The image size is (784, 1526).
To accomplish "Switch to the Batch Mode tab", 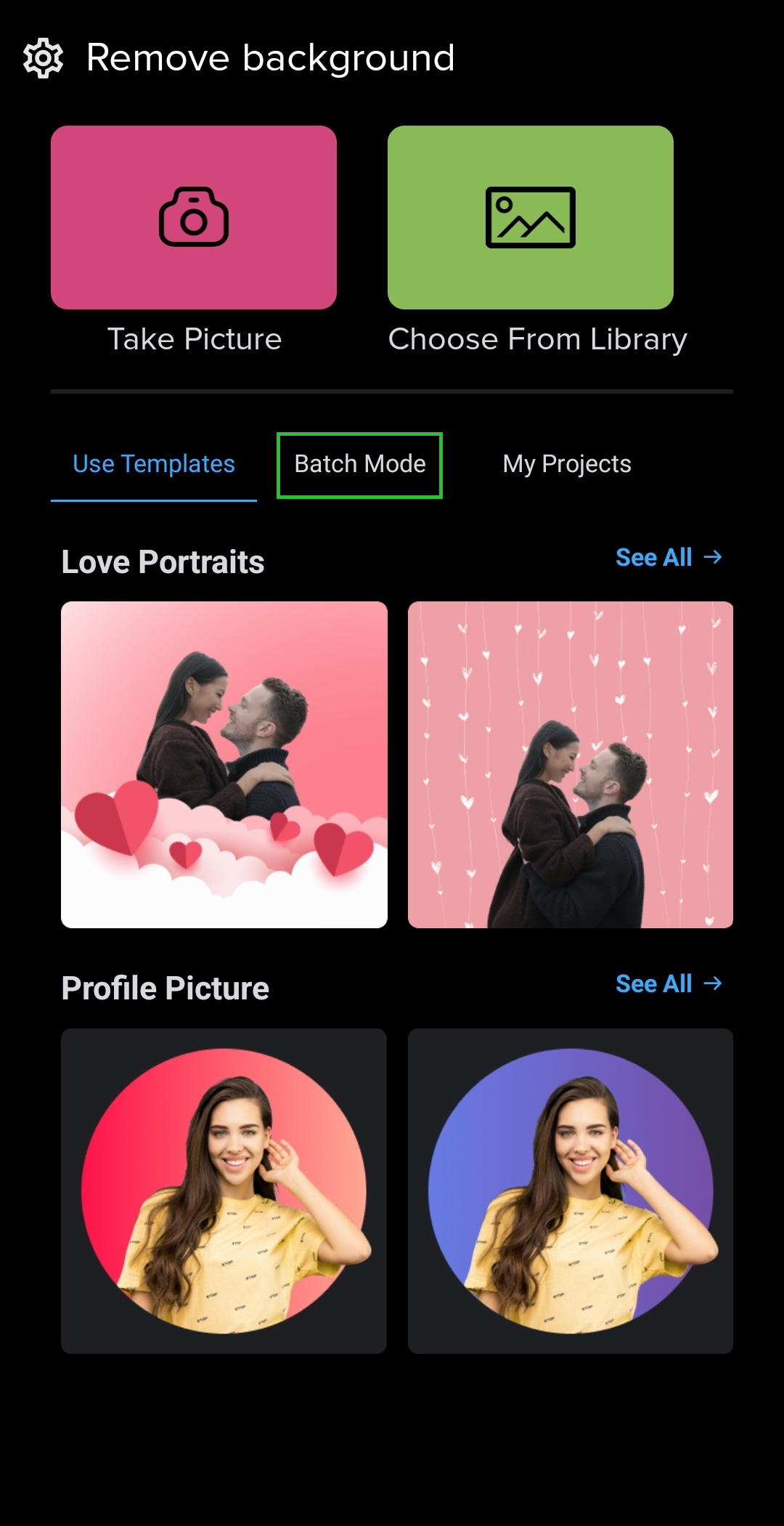I will click(x=360, y=465).
